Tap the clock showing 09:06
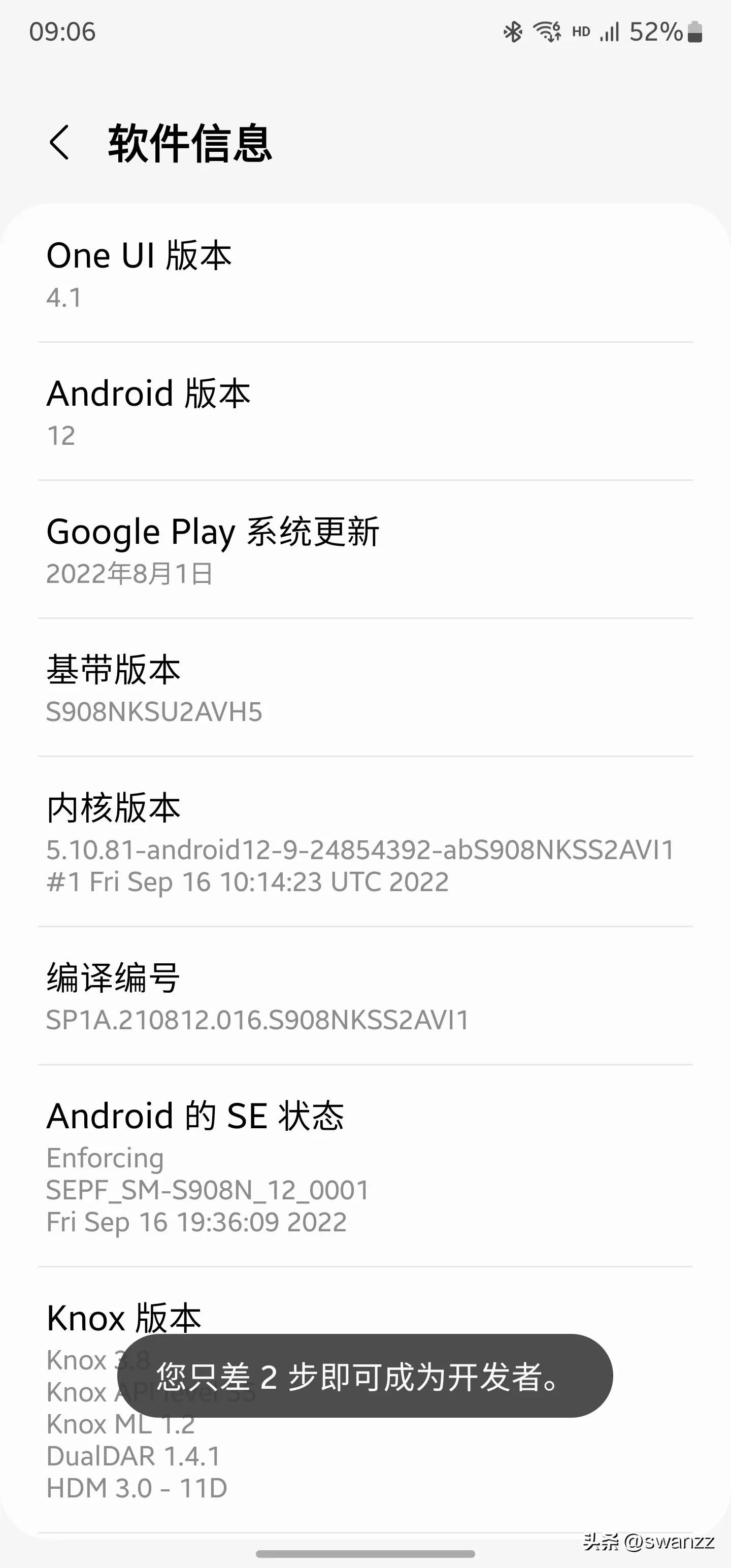This screenshot has height=1568, width=731. [x=61, y=31]
